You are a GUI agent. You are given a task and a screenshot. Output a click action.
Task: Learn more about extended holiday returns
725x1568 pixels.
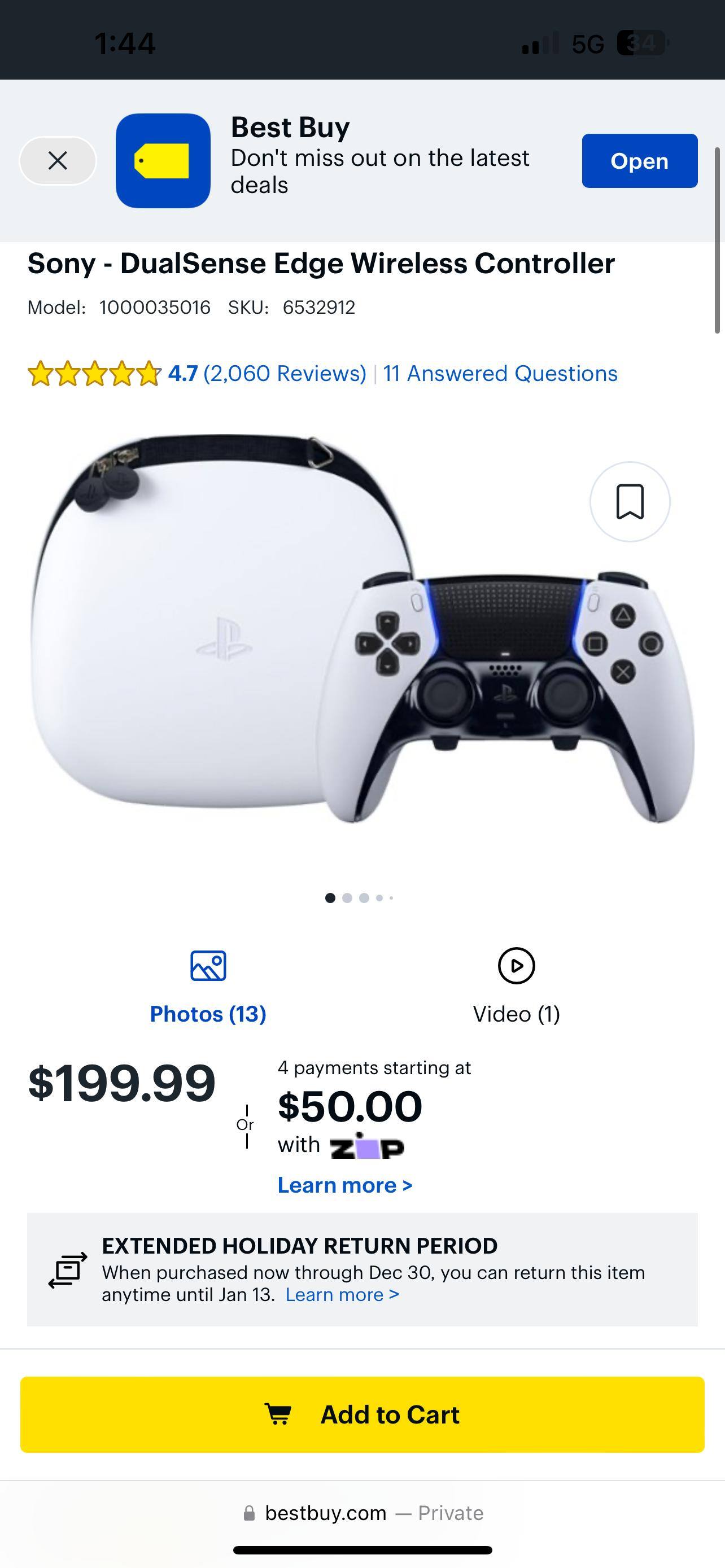tap(342, 1294)
